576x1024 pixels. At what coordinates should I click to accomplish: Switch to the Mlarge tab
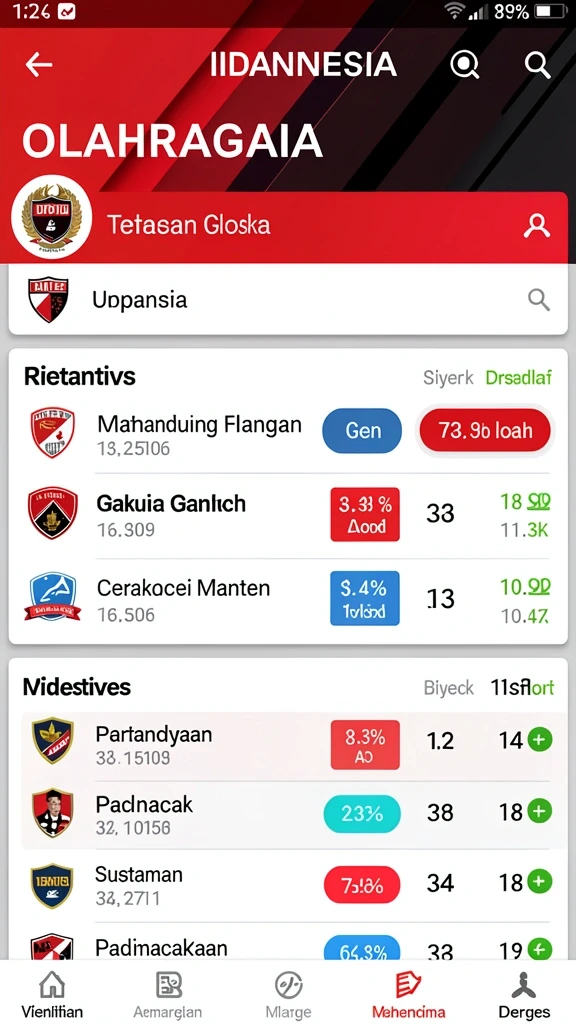point(288,994)
